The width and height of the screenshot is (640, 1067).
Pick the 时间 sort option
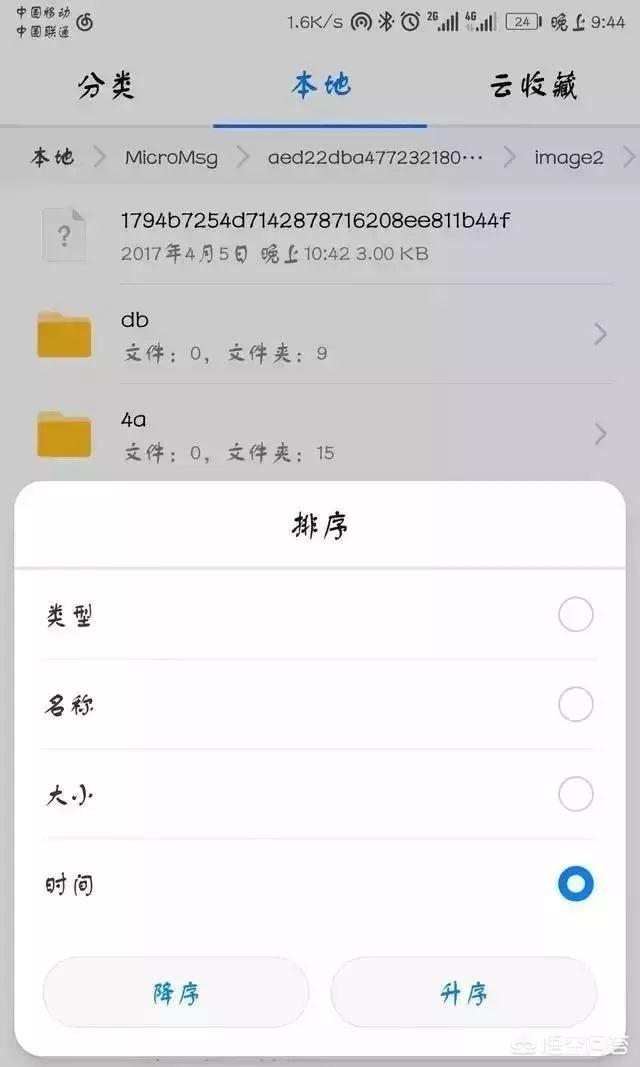coord(319,884)
